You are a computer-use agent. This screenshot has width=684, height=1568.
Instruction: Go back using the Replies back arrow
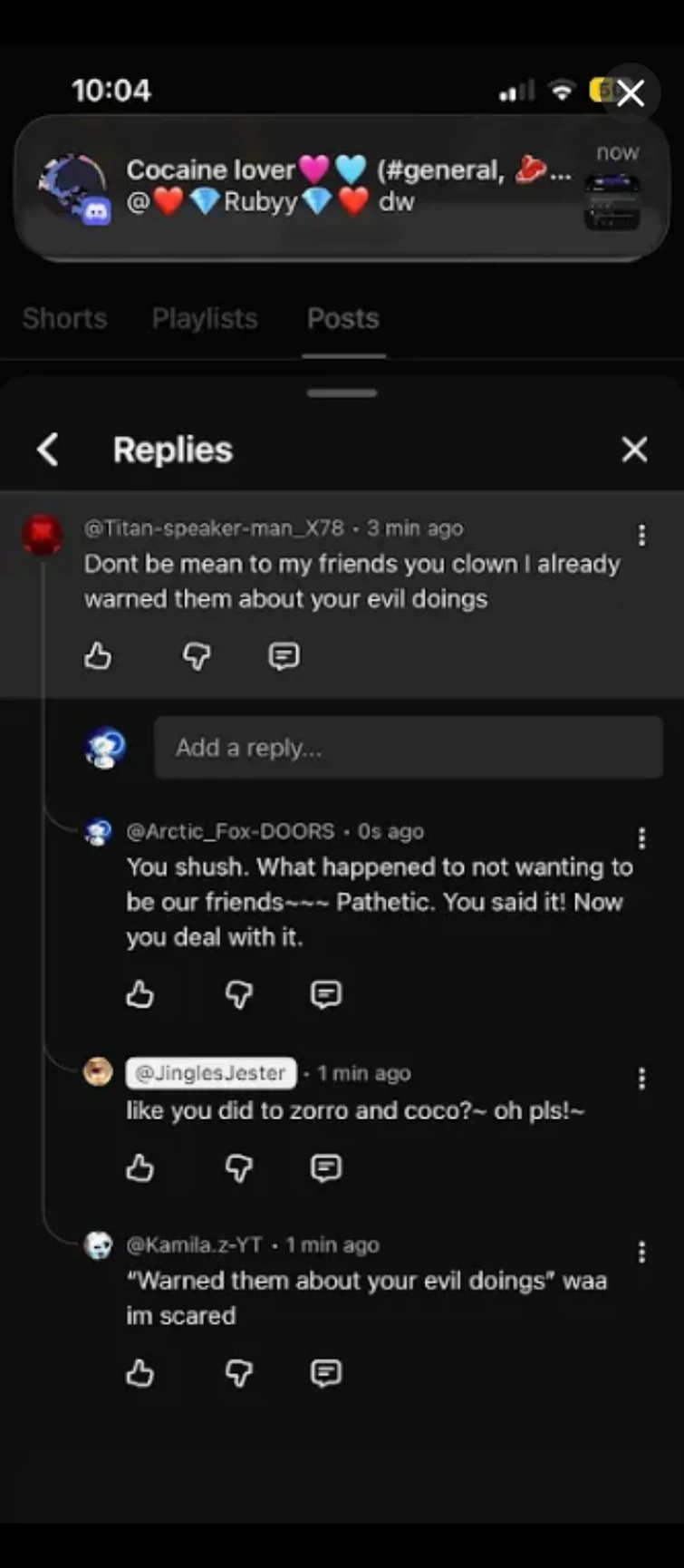[47, 450]
